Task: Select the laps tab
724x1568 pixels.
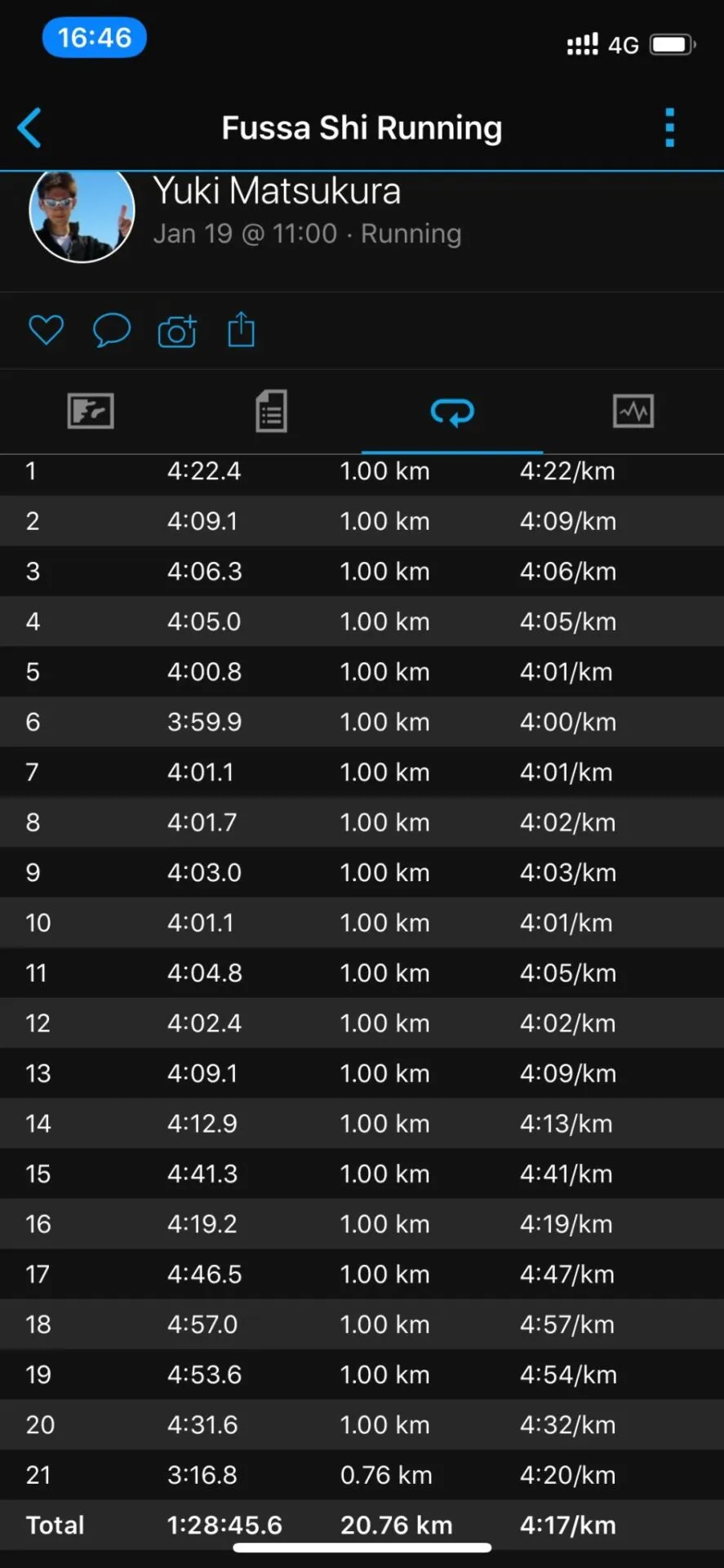Action: pos(452,412)
